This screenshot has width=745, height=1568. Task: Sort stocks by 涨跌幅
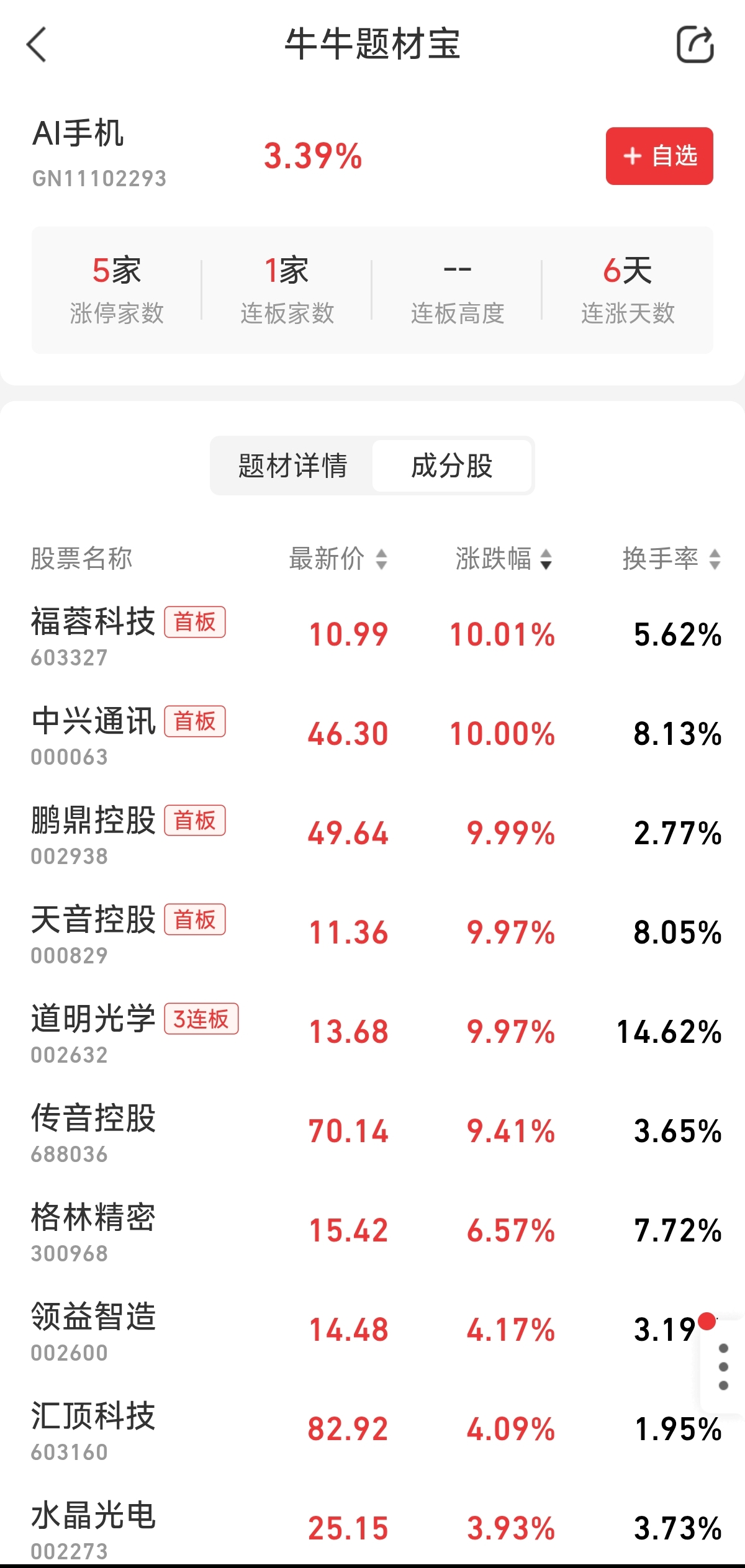(503, 559)
